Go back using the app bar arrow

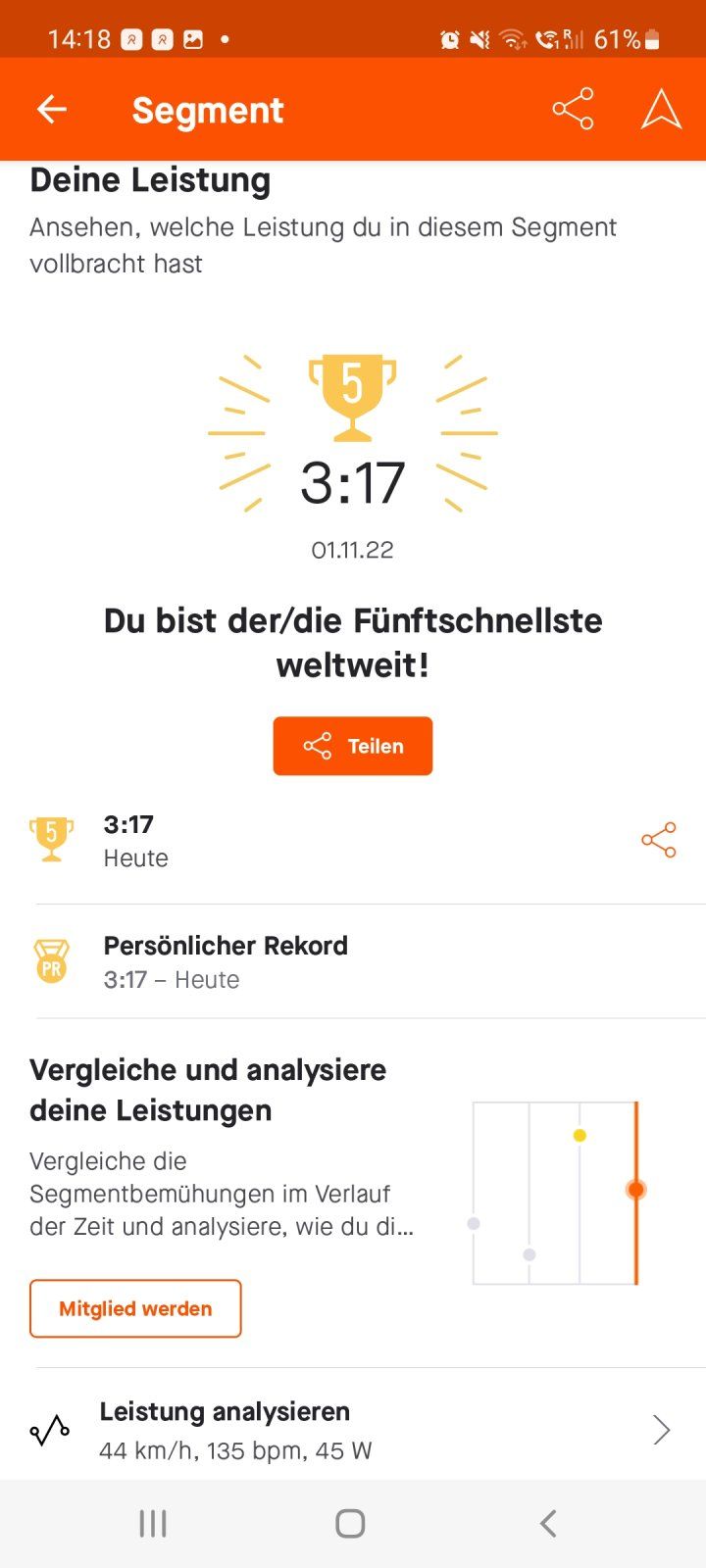pyautogui.click(x=52, y=109)
